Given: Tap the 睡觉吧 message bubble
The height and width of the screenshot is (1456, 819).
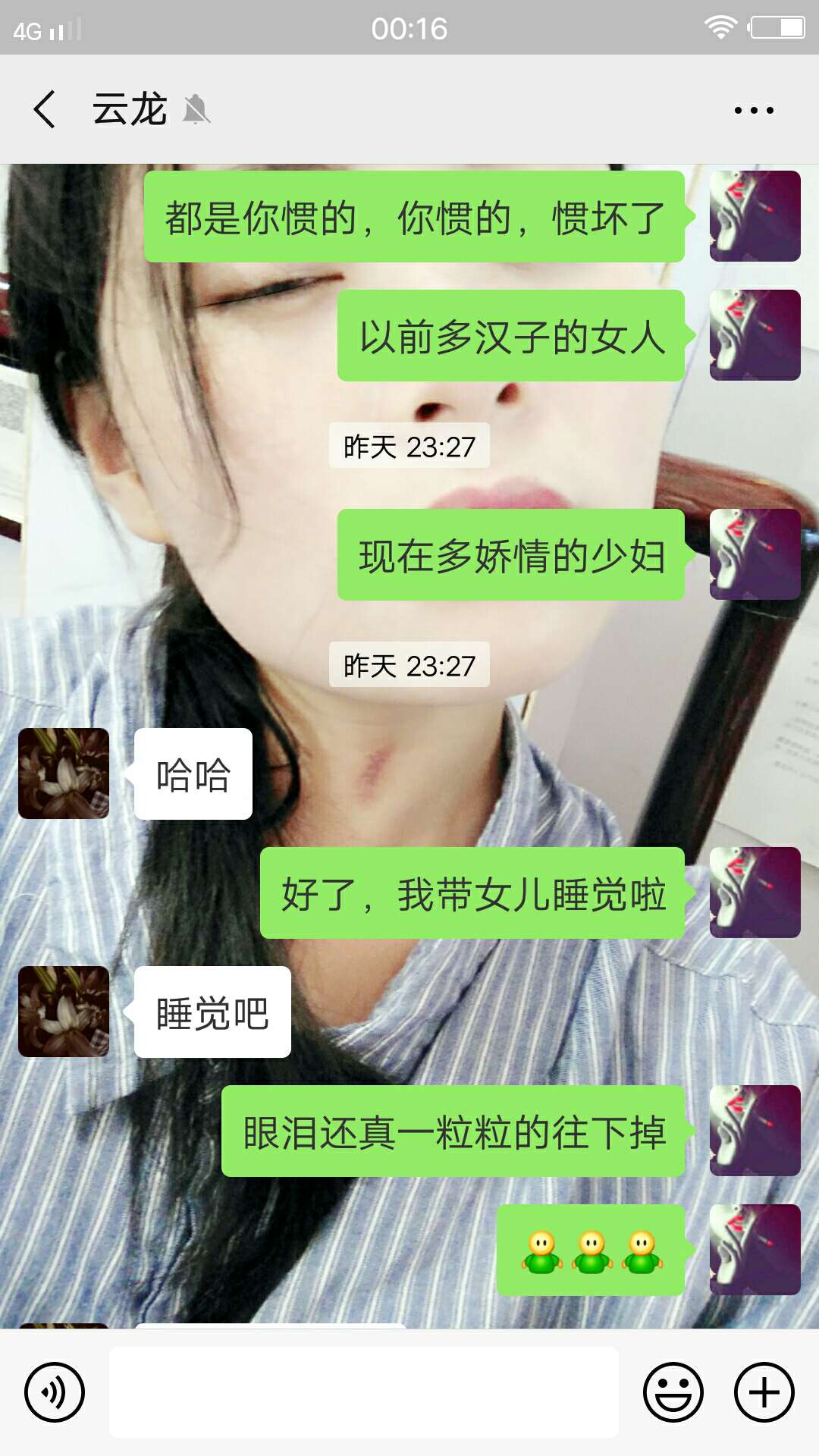Looking at the screenshot, I should point(211,1014).
